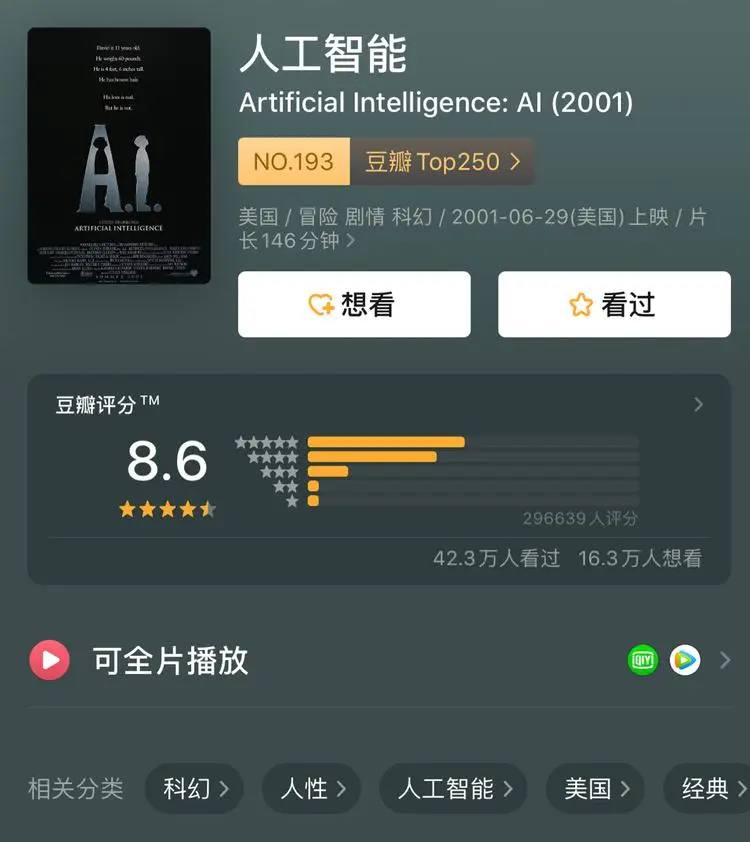Image resolution: width=750 pixels, height=842 pixels.
Task: Browse the 美国 category chip
Action: (596, 788)
